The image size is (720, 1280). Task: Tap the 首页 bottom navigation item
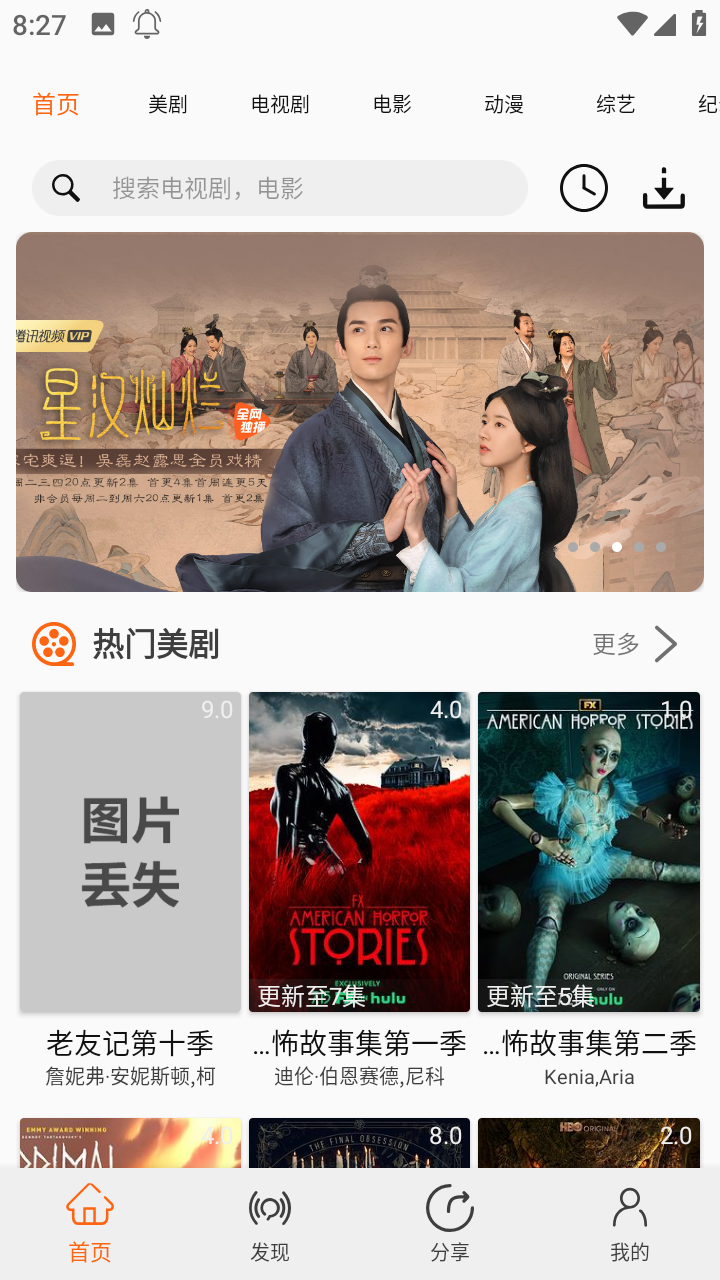click(x=90, y=1222)
